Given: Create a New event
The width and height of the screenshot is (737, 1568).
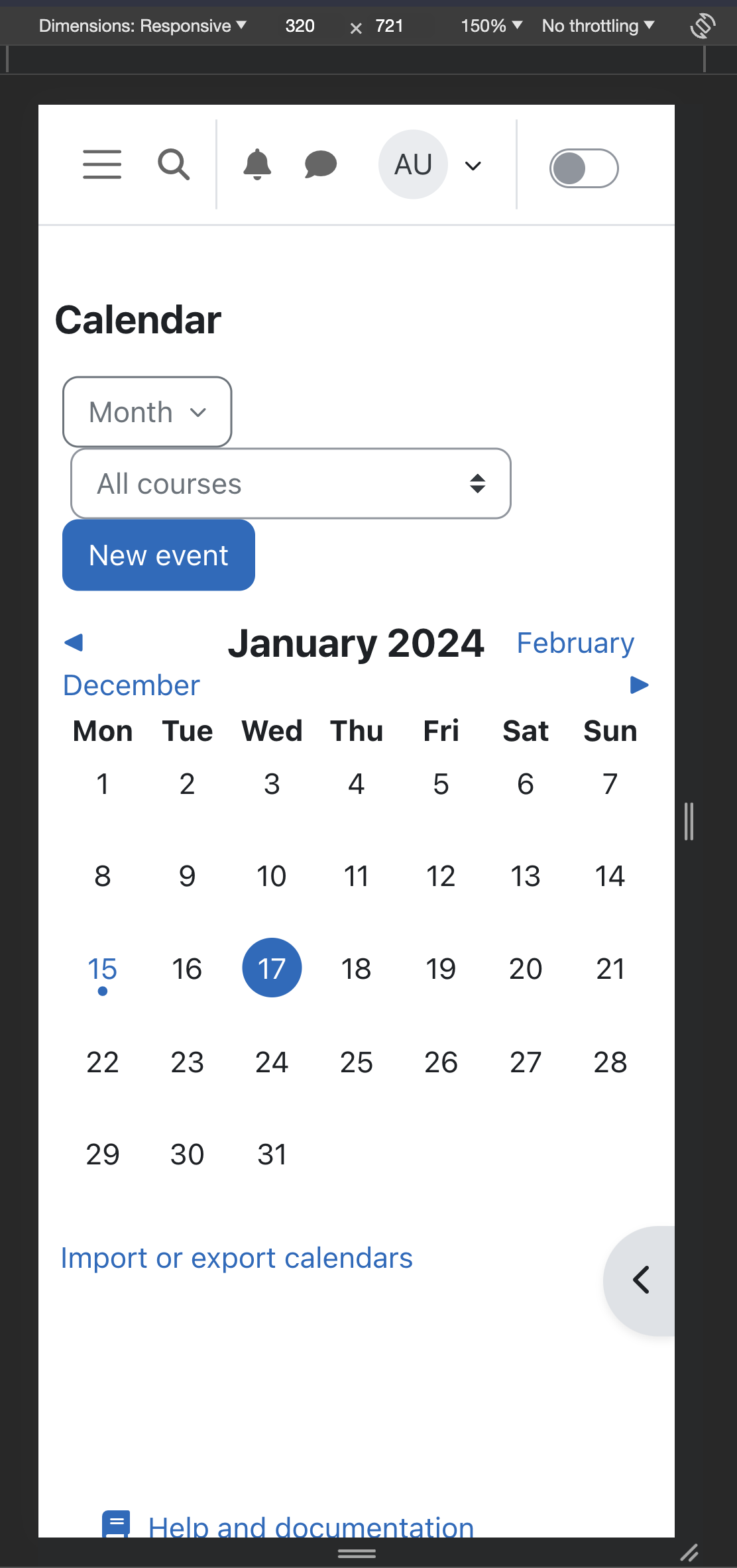Looking at the screenshot, I should point(158,555).
